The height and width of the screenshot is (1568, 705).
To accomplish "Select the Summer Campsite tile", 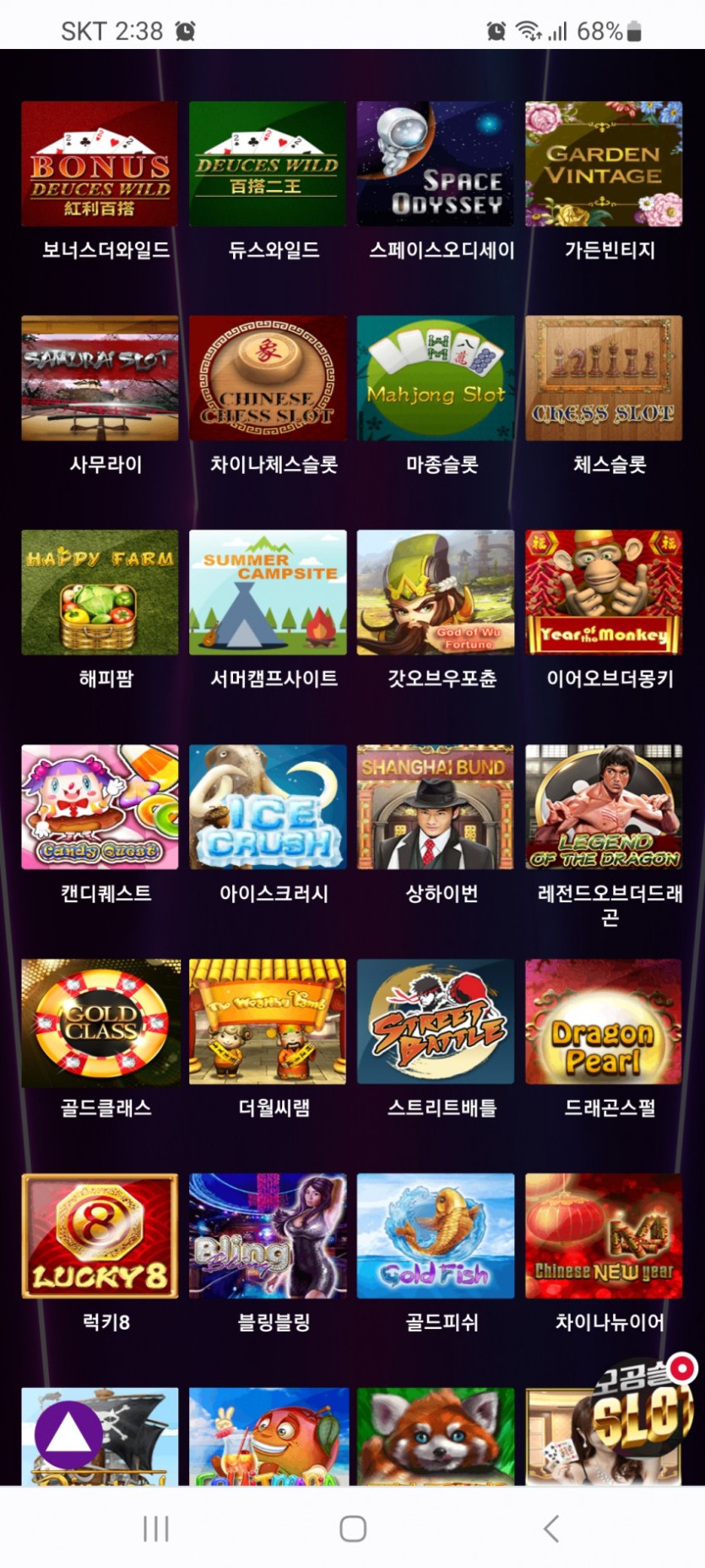I will [268, 593].
